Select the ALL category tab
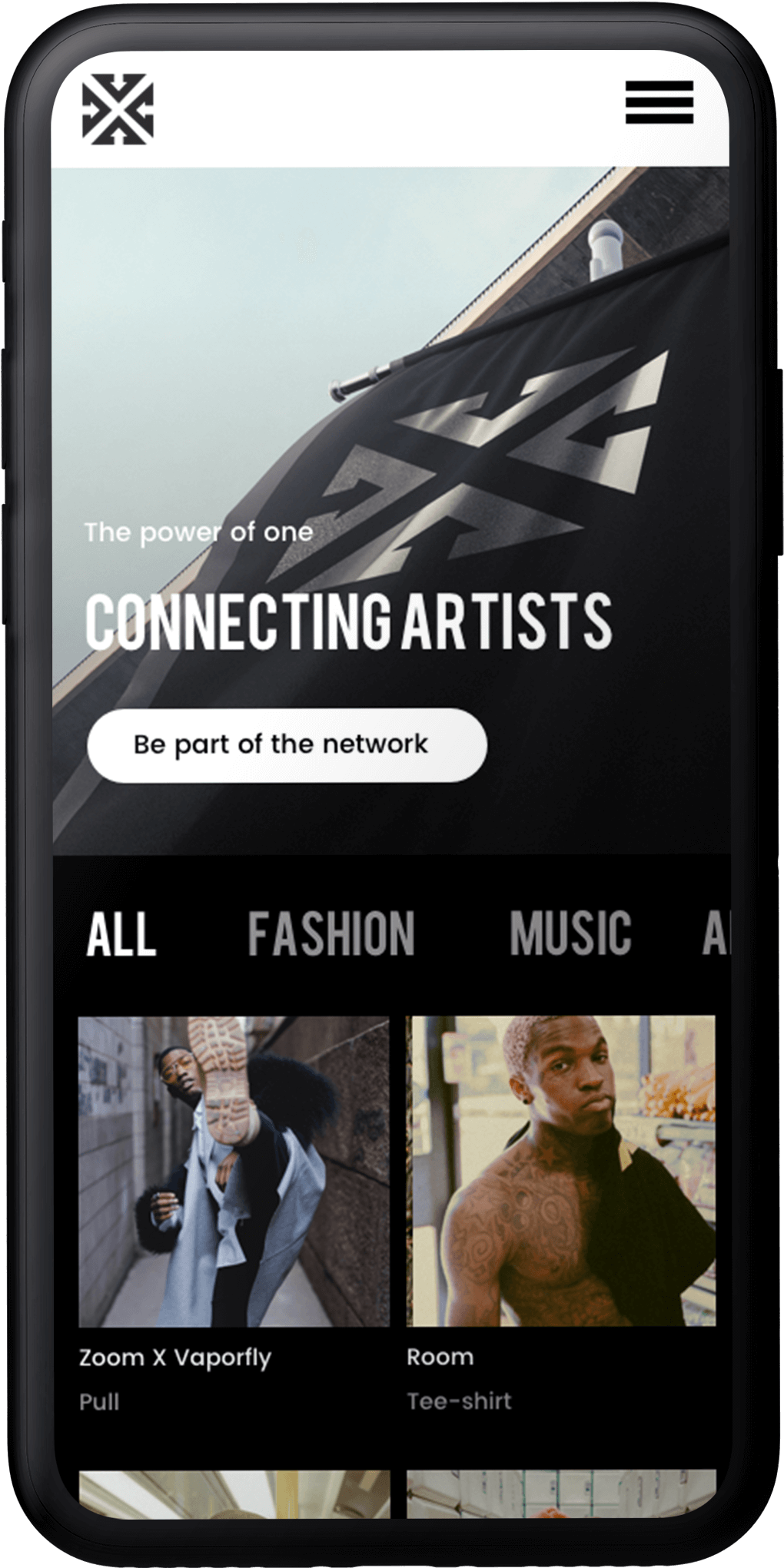Viewport: 784px width, 1568px height. pyautogui.click(x=121, y=933)
